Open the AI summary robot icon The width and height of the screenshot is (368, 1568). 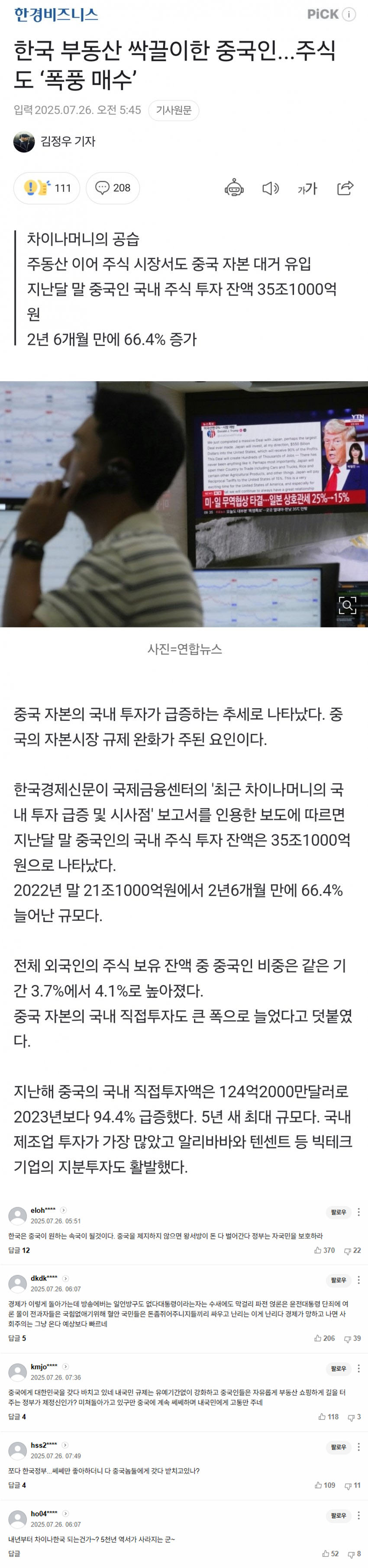coord(234,188)
